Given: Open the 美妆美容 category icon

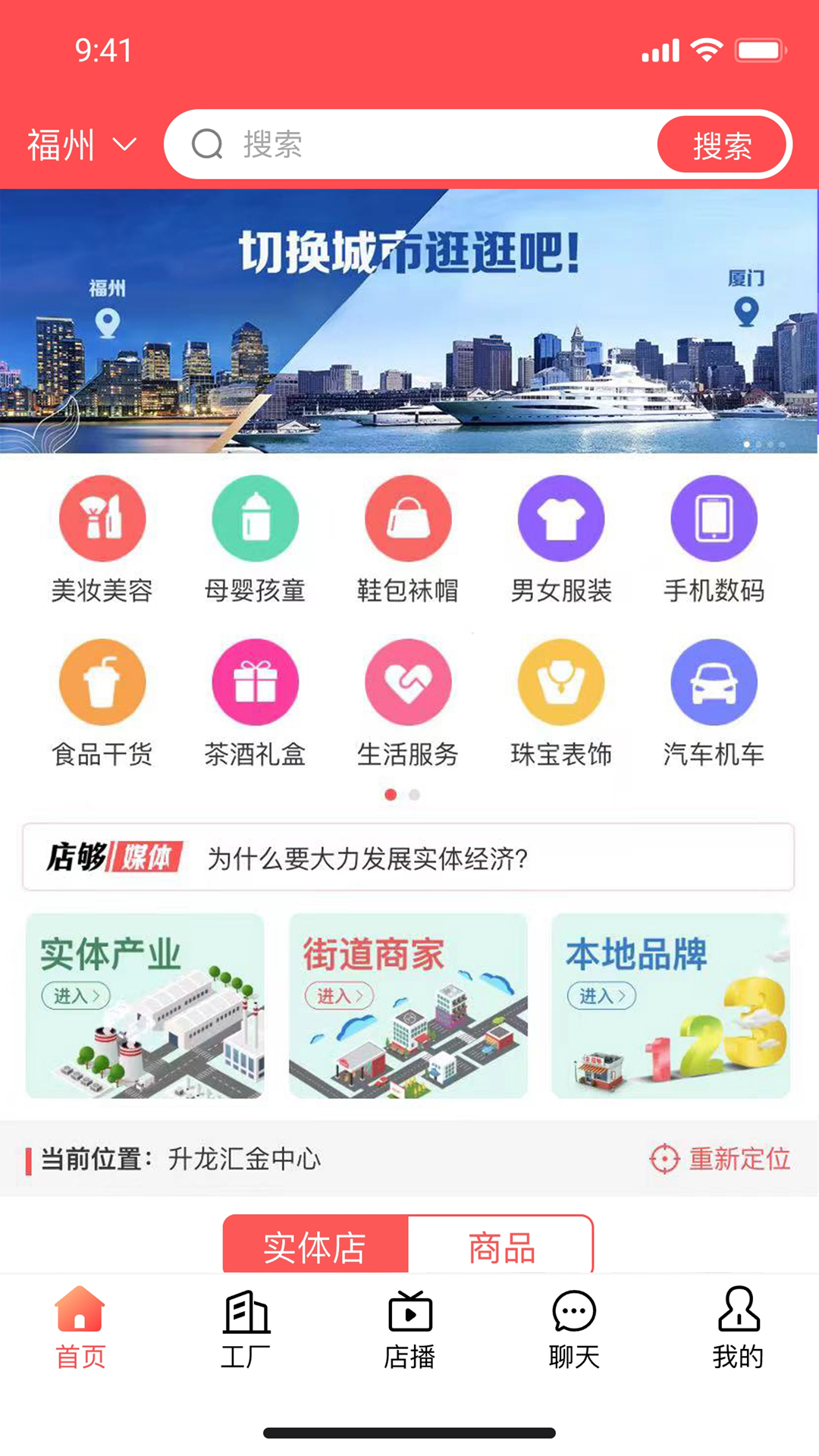Looking at the screenshot, I should coord(102,518).
